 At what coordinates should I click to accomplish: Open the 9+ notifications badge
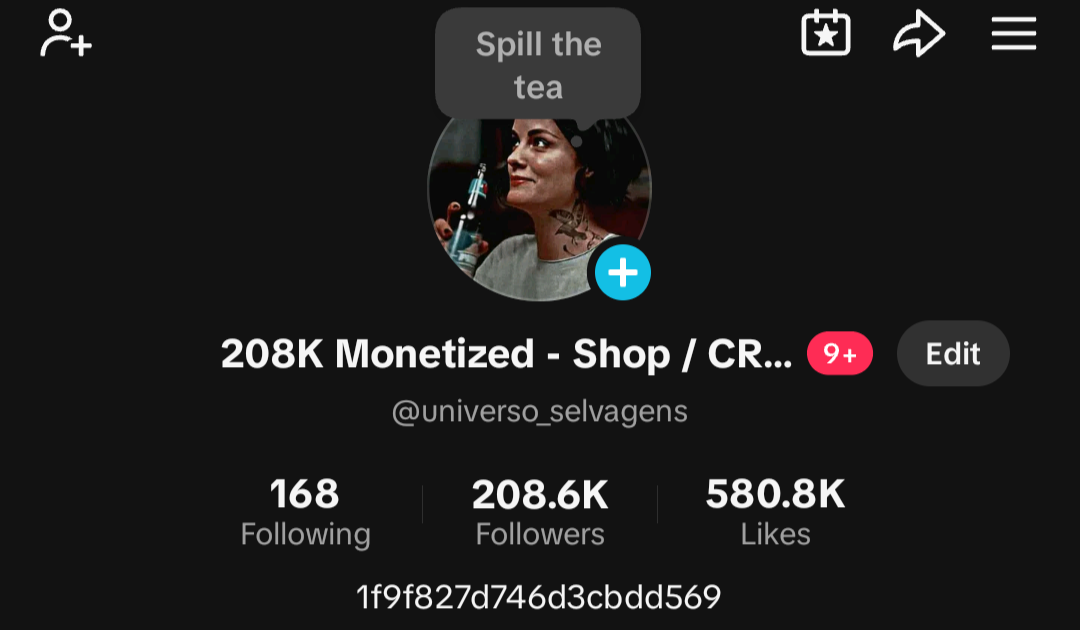click(x=840, y=354)
